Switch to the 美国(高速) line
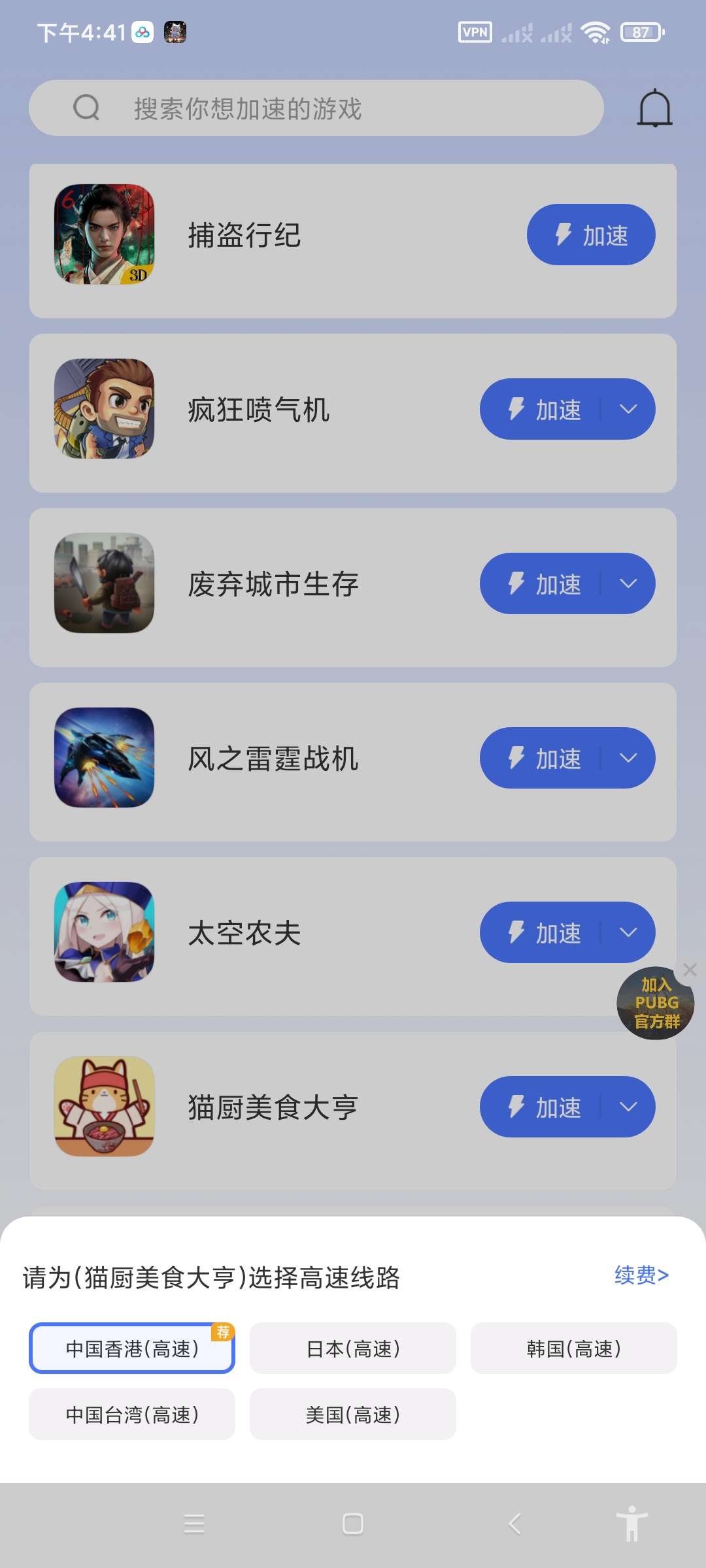 [x=353, y=1414]
